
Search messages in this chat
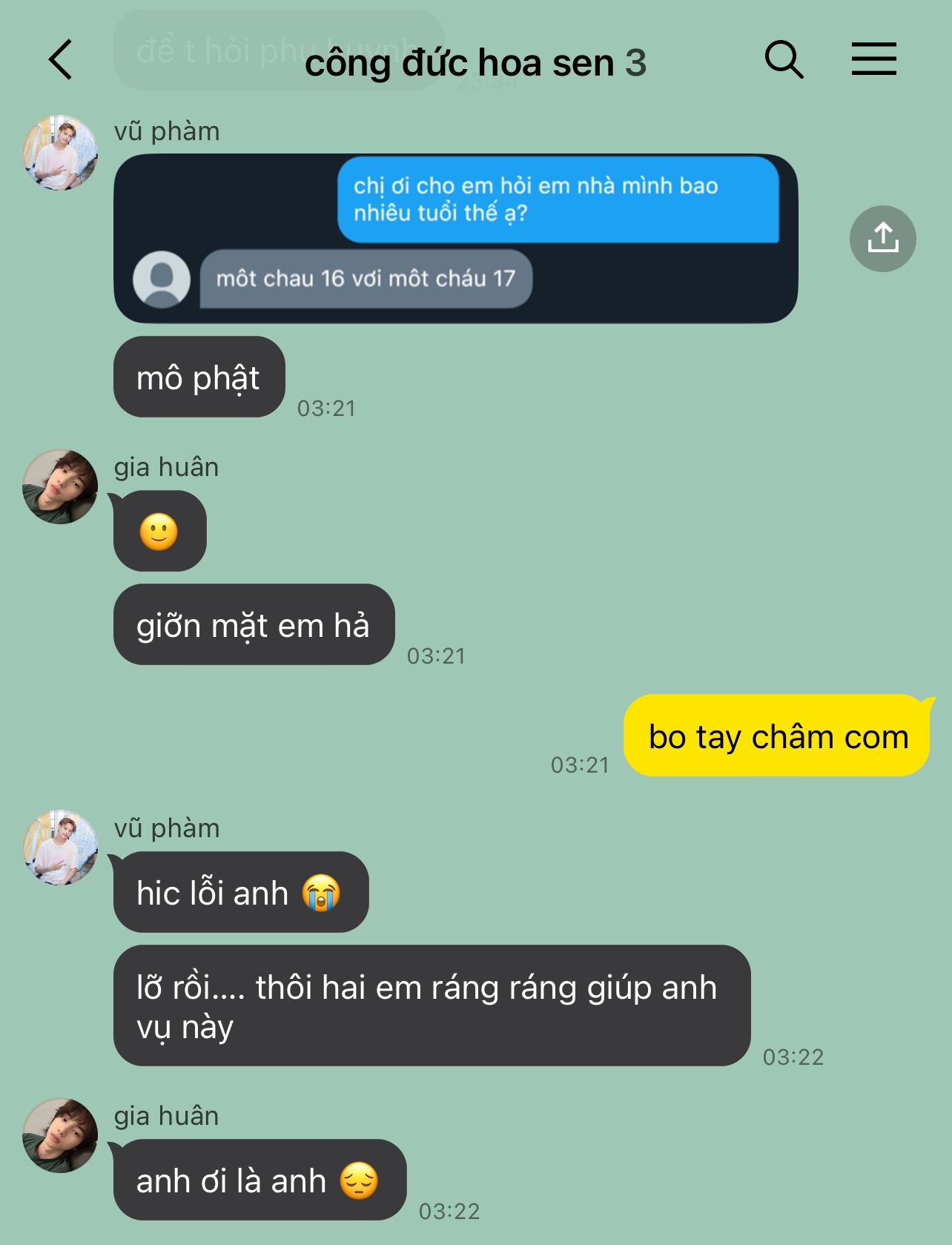point(784,59)
